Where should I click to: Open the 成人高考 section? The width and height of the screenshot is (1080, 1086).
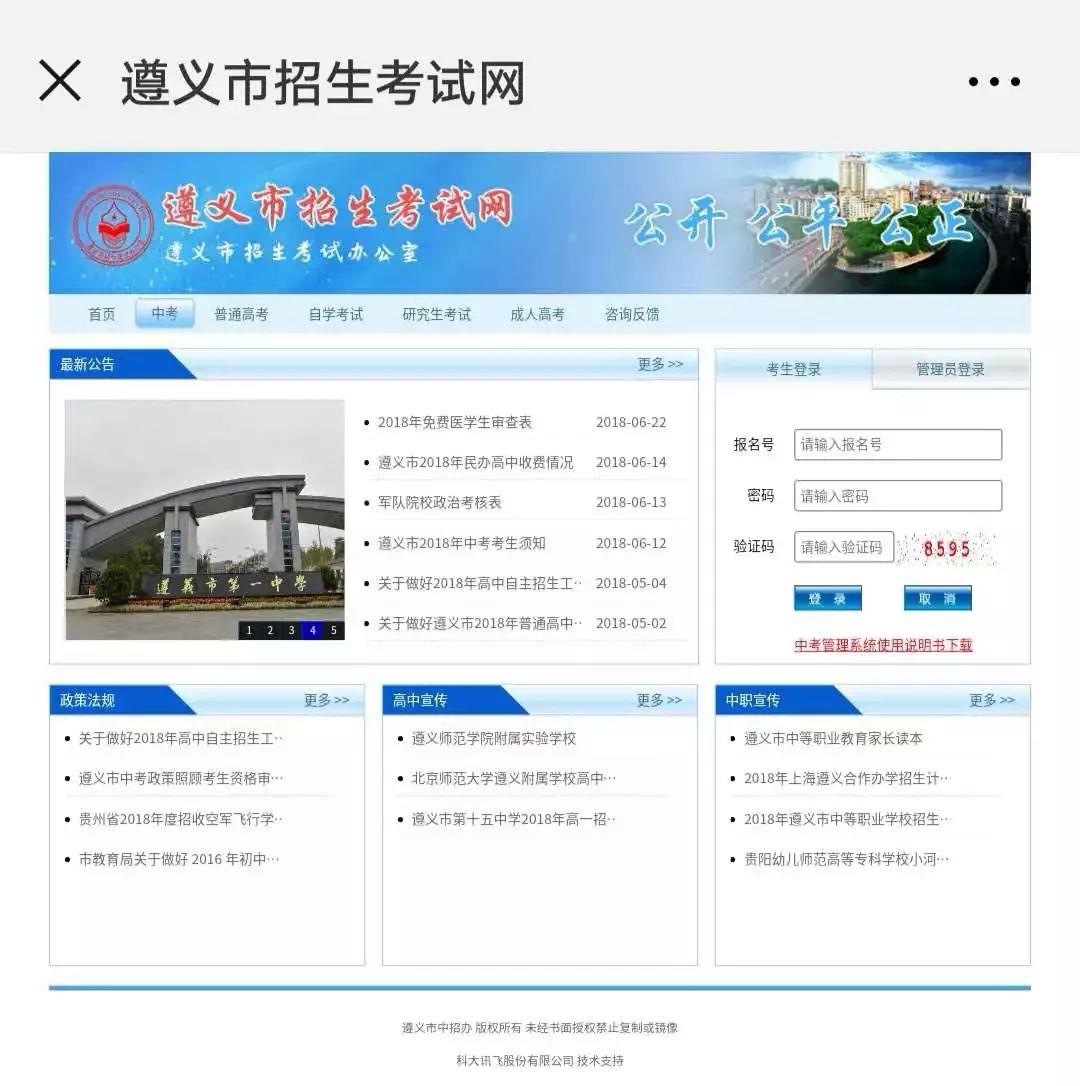tap(538, 314)
